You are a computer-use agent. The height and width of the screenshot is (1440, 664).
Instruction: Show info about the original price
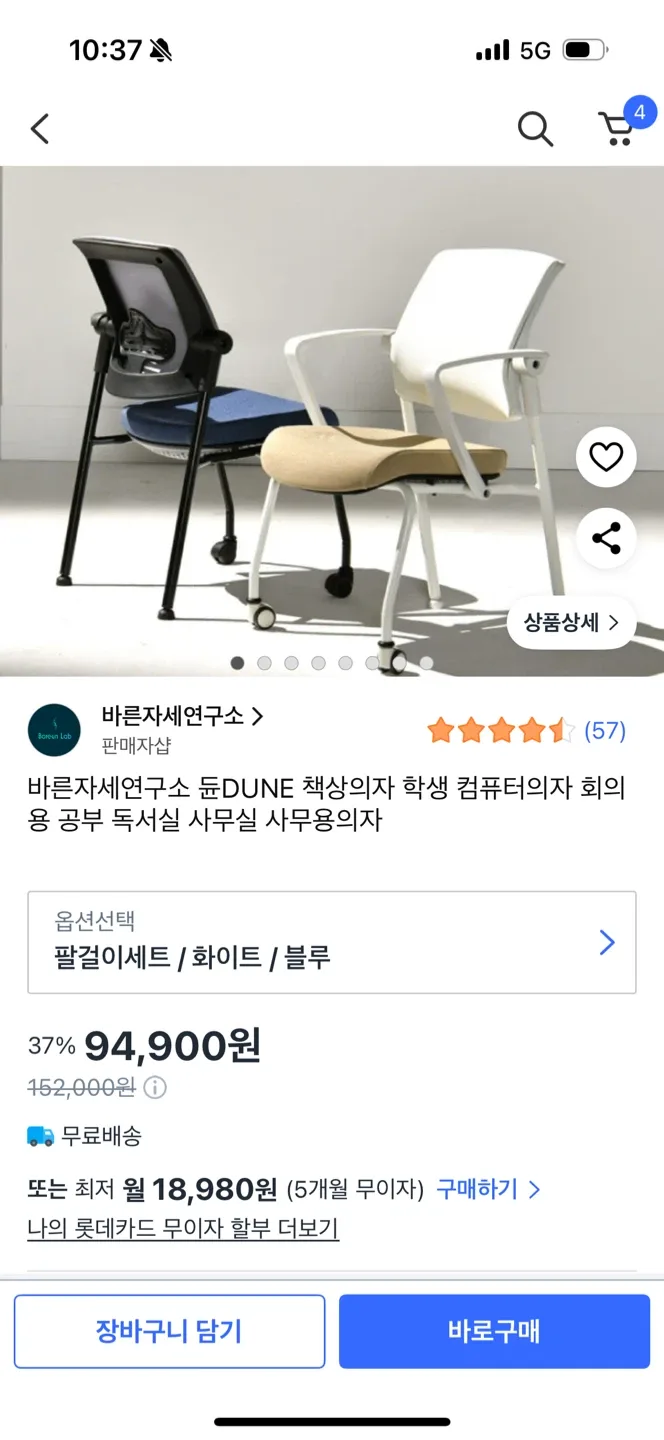[x=155, y=1087]
